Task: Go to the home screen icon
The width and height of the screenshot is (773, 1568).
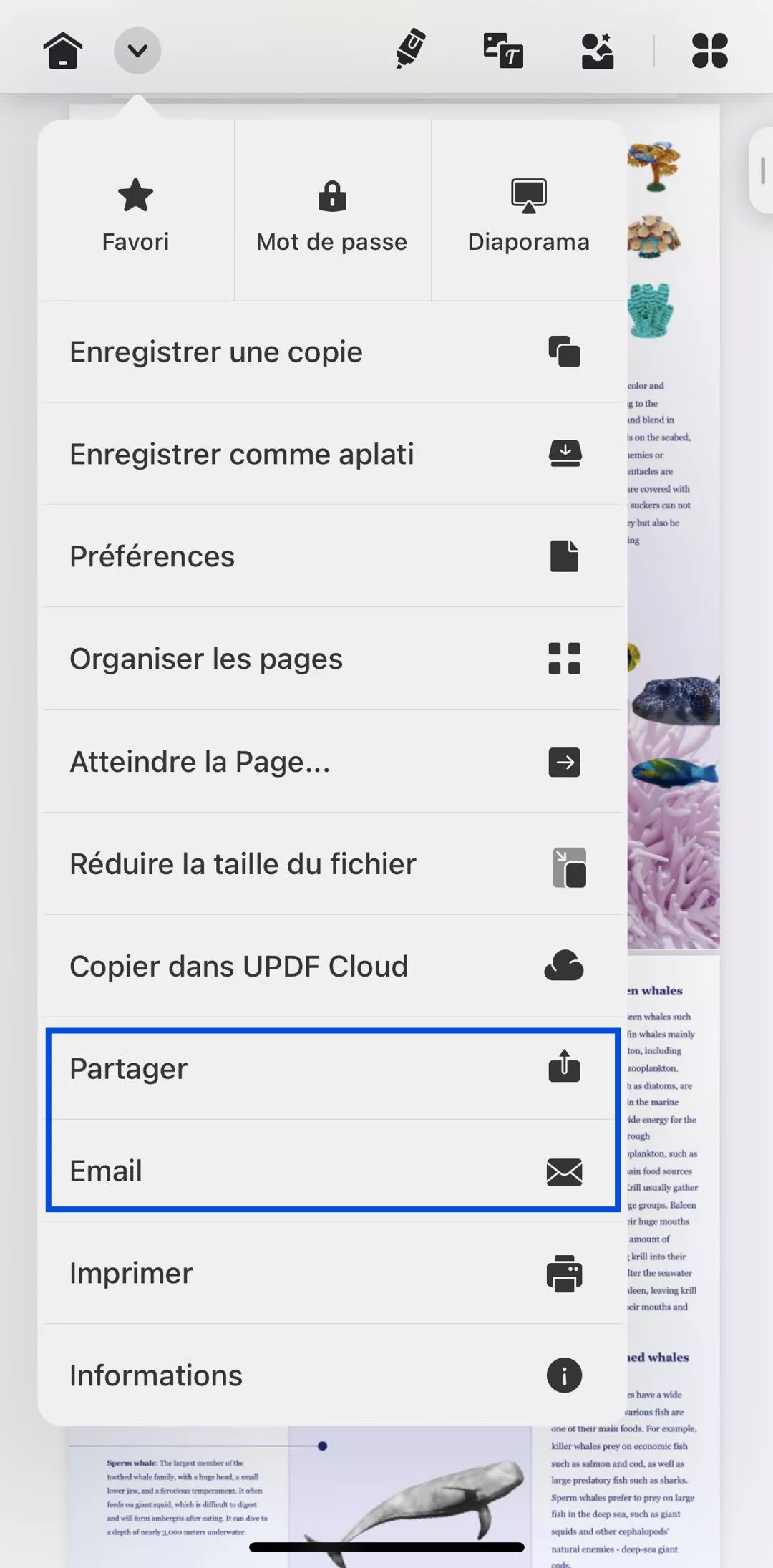Action: point(63,51)
